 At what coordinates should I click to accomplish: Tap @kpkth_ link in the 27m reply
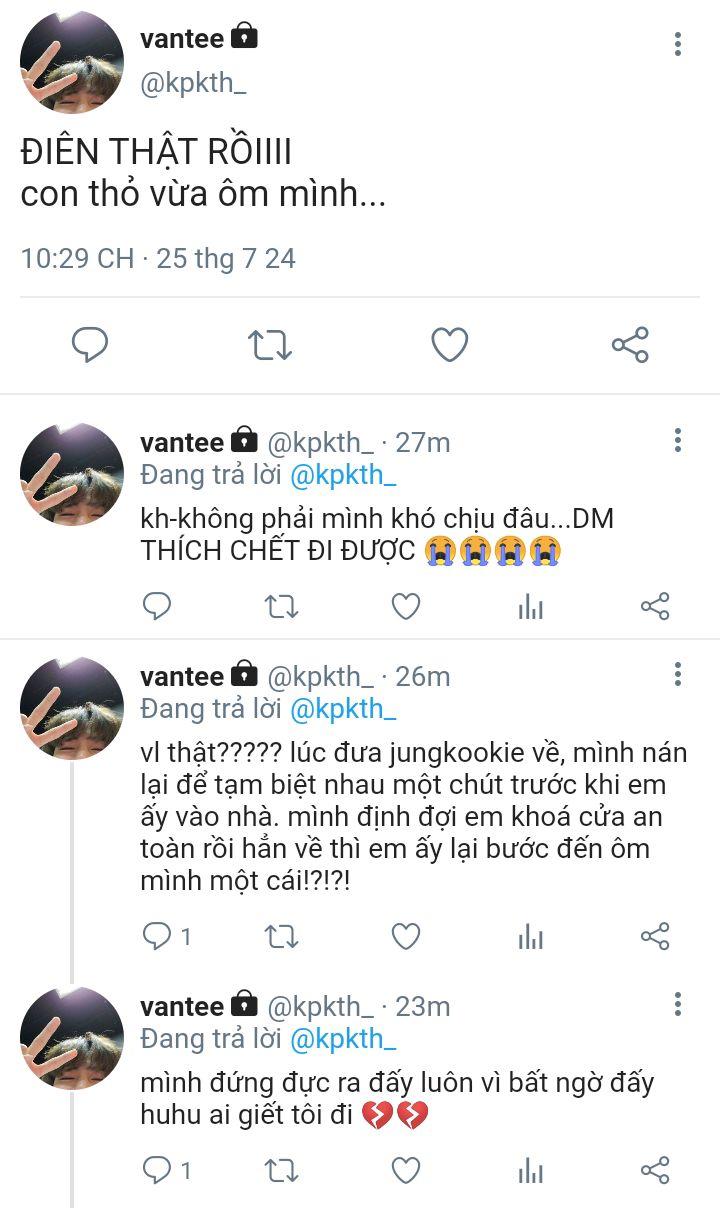pos(336,475)
